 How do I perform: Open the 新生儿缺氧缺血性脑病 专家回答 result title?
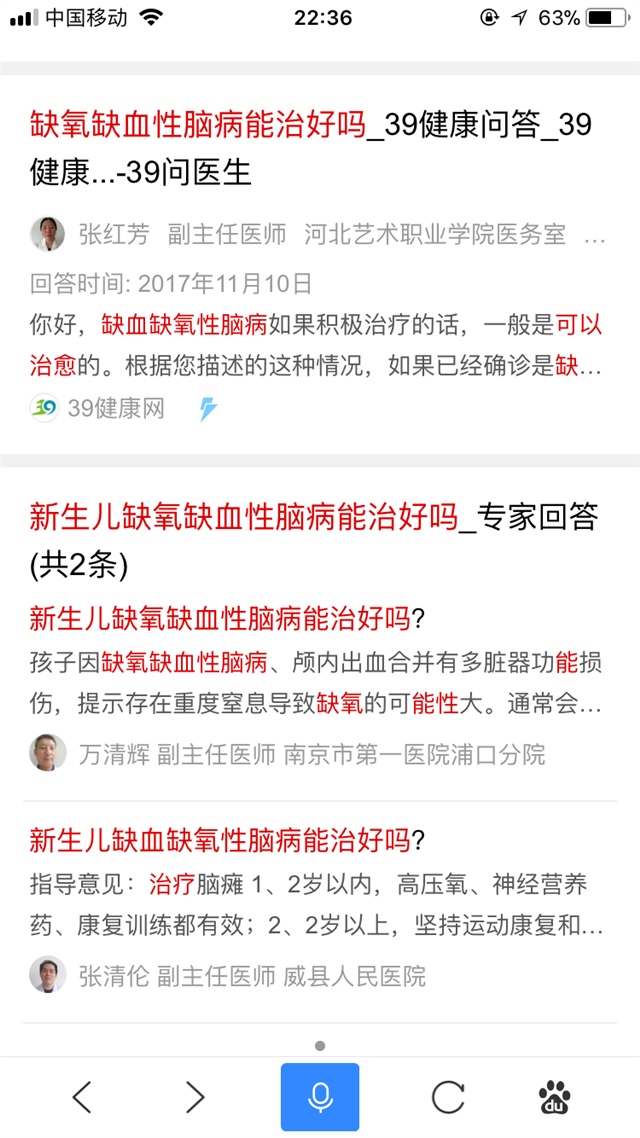(x=313, y=540)
